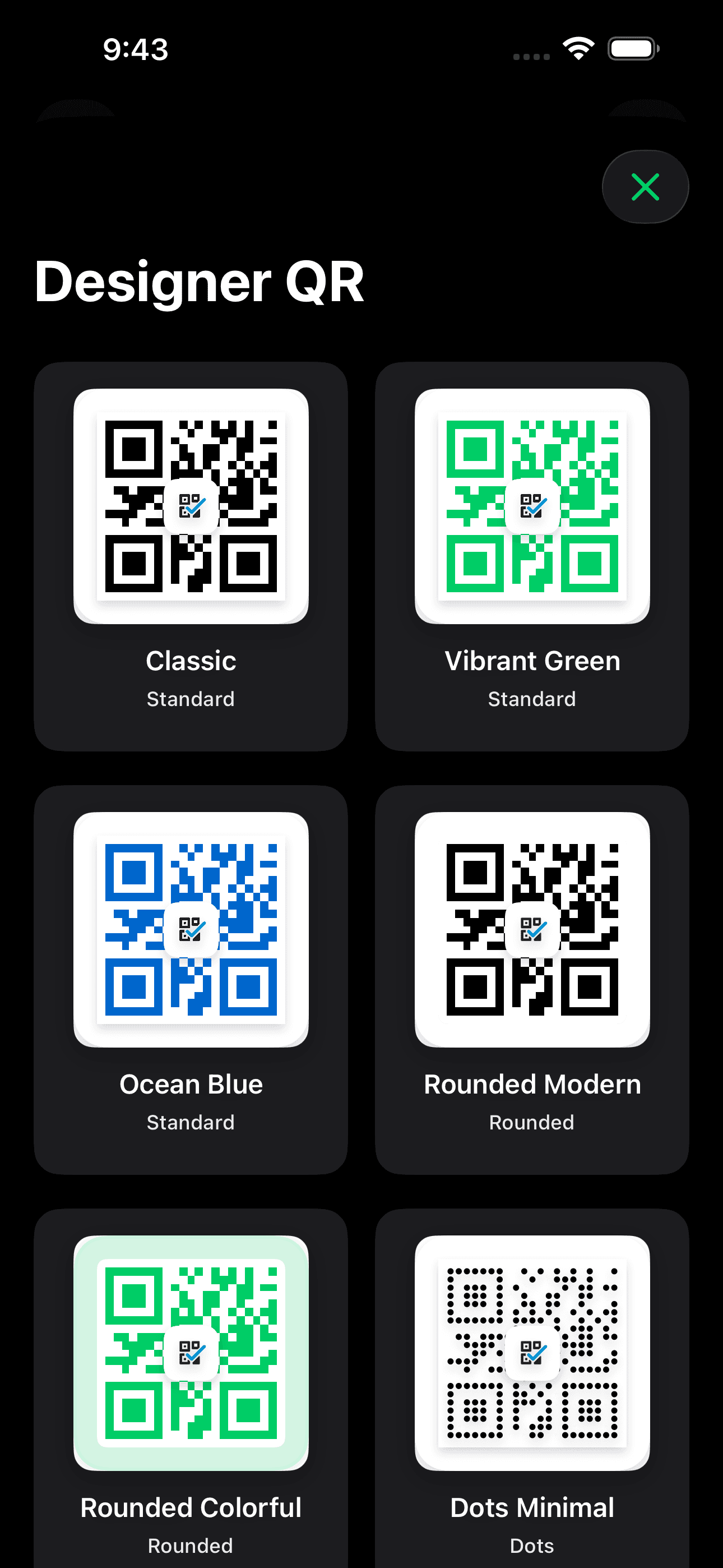Viewport: 723px width, 1568px height.
Task: Tap the center logo on the Vibrant Green QR
Action: 531,505
